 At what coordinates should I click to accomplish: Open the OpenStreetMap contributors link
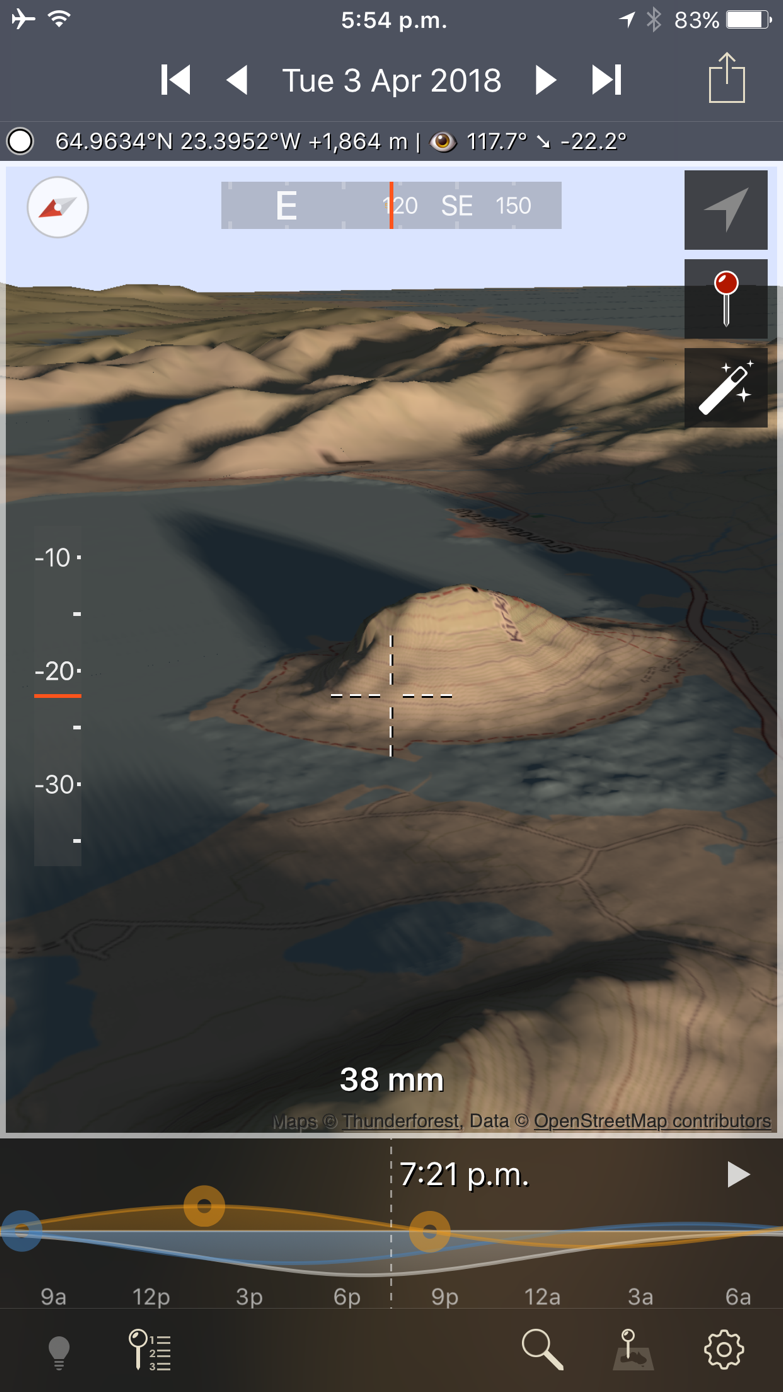[x=652, y=1121]
